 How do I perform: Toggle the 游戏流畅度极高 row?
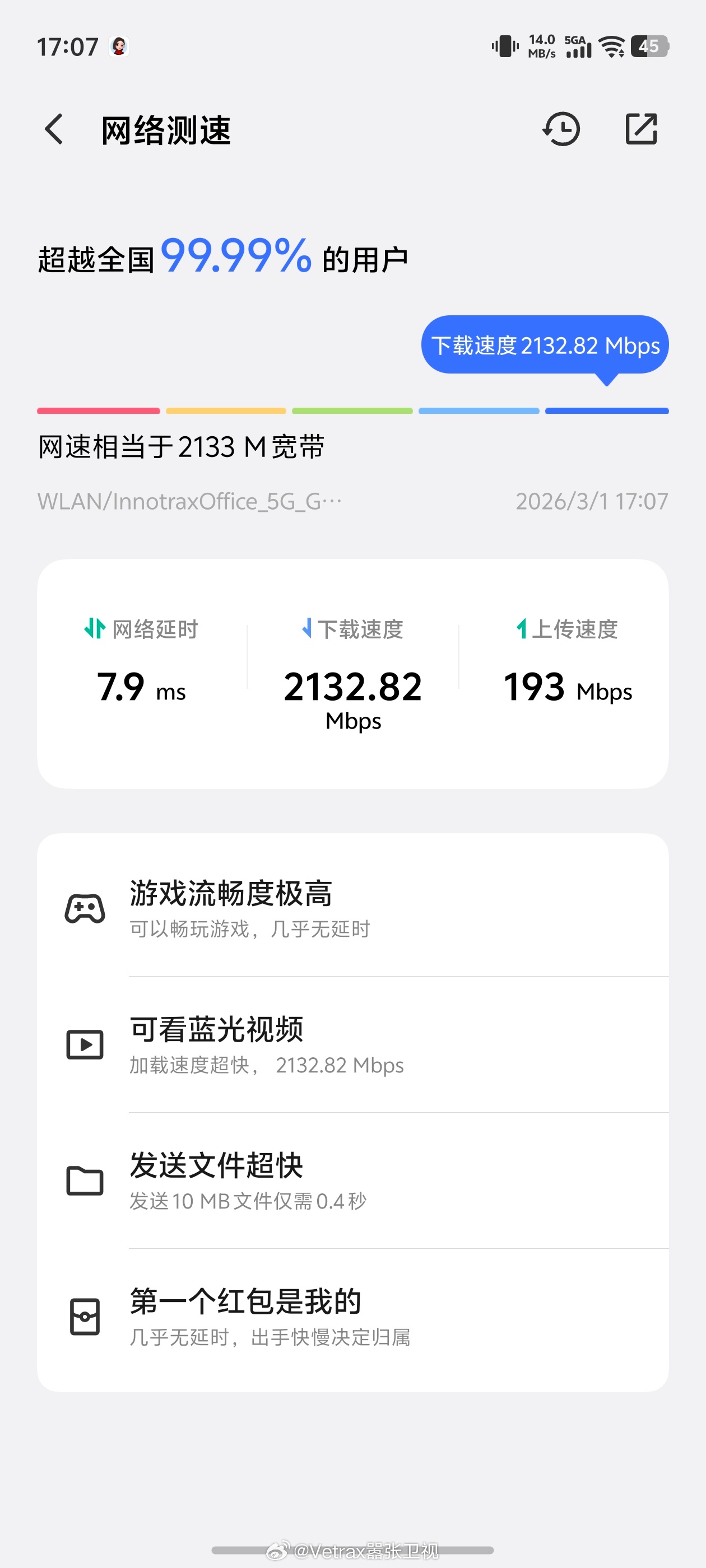pos(354,909)
